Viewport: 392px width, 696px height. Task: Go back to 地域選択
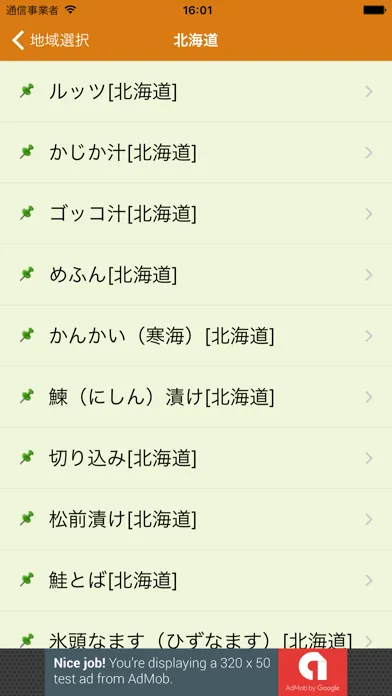(50, 40)
